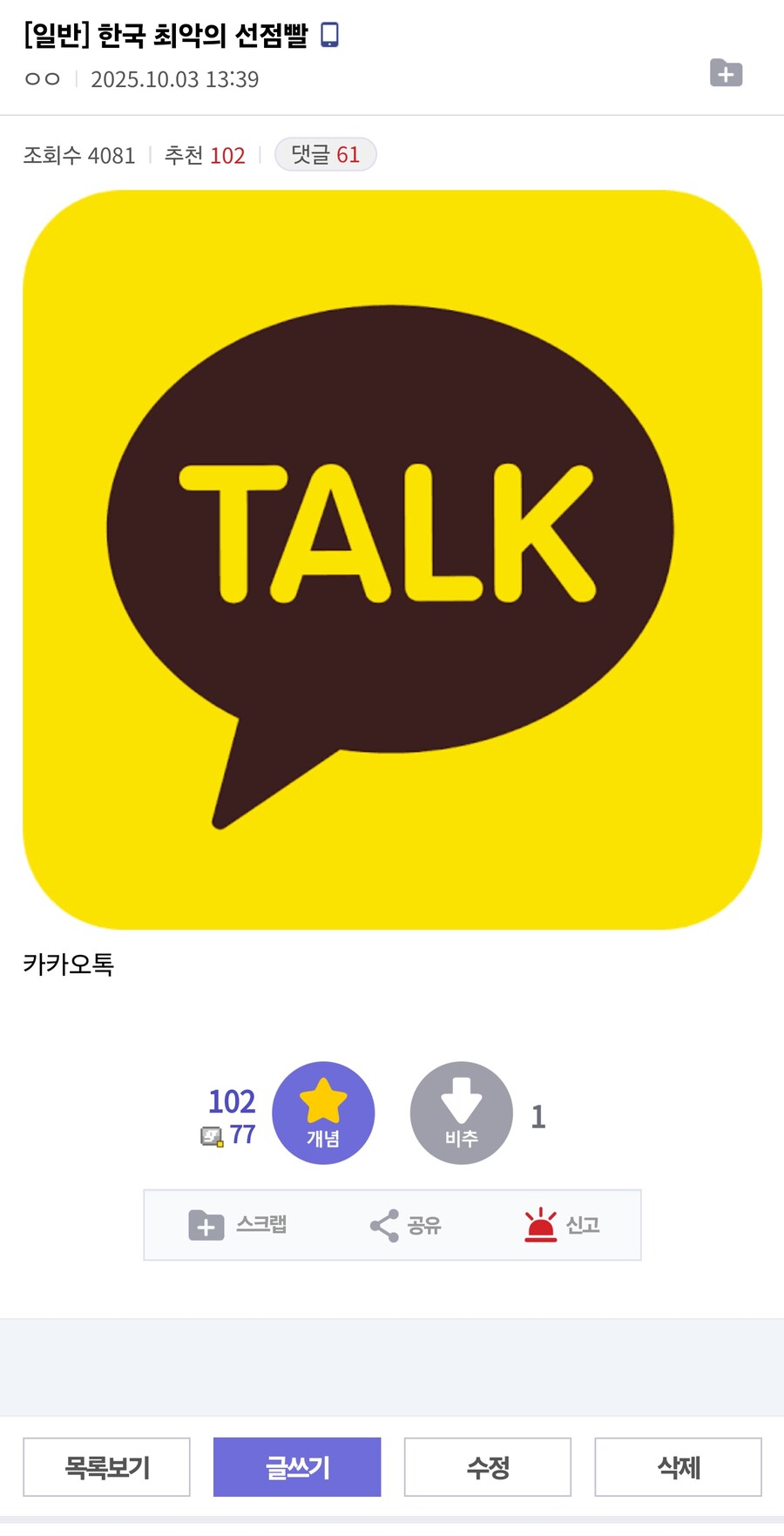Recommend this post with 개념 button

pos(323,1113)
